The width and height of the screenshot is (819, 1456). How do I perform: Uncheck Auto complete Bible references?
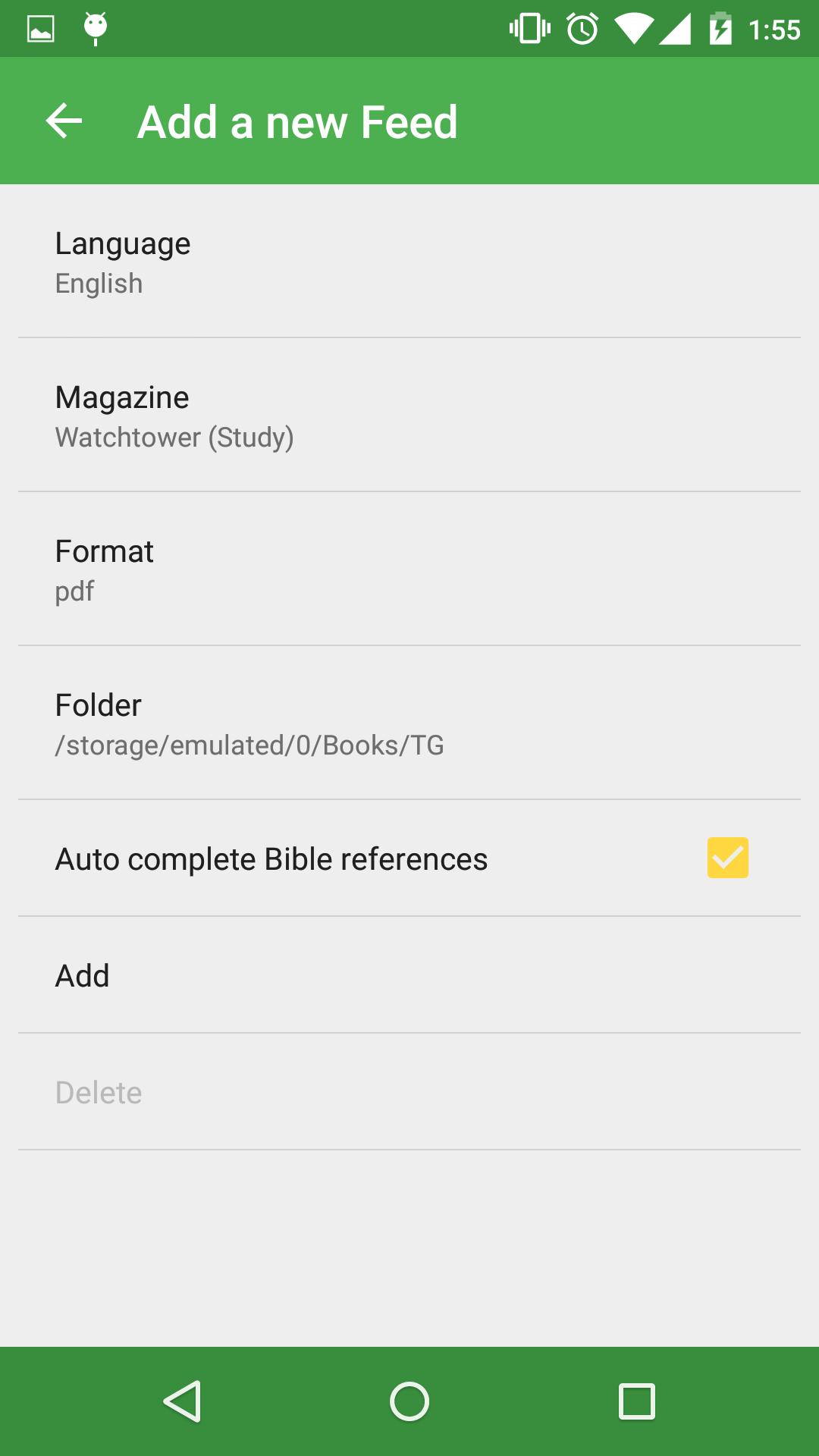point(727,858)
